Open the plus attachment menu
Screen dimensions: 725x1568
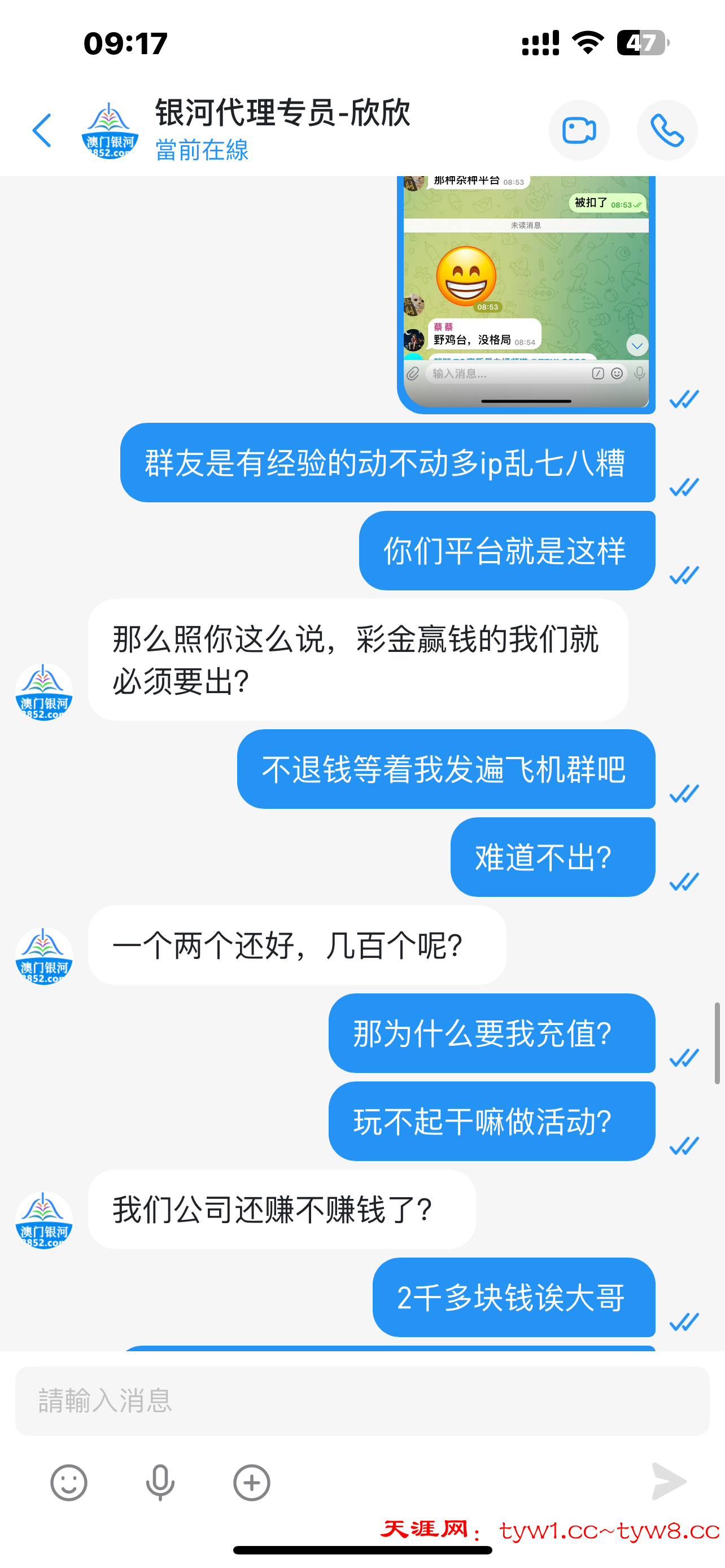tap(251, 1482)
